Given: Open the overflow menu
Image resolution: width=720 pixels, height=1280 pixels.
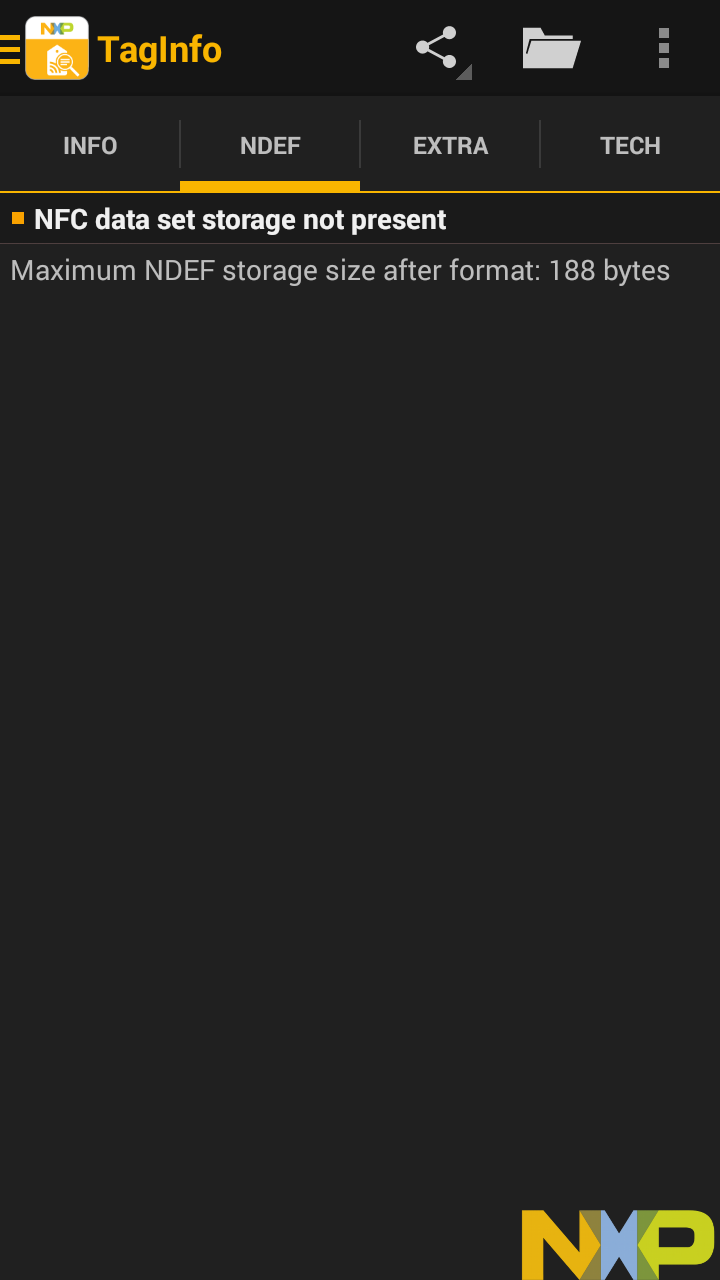Looking at the screenshot, I should [663, 48].
